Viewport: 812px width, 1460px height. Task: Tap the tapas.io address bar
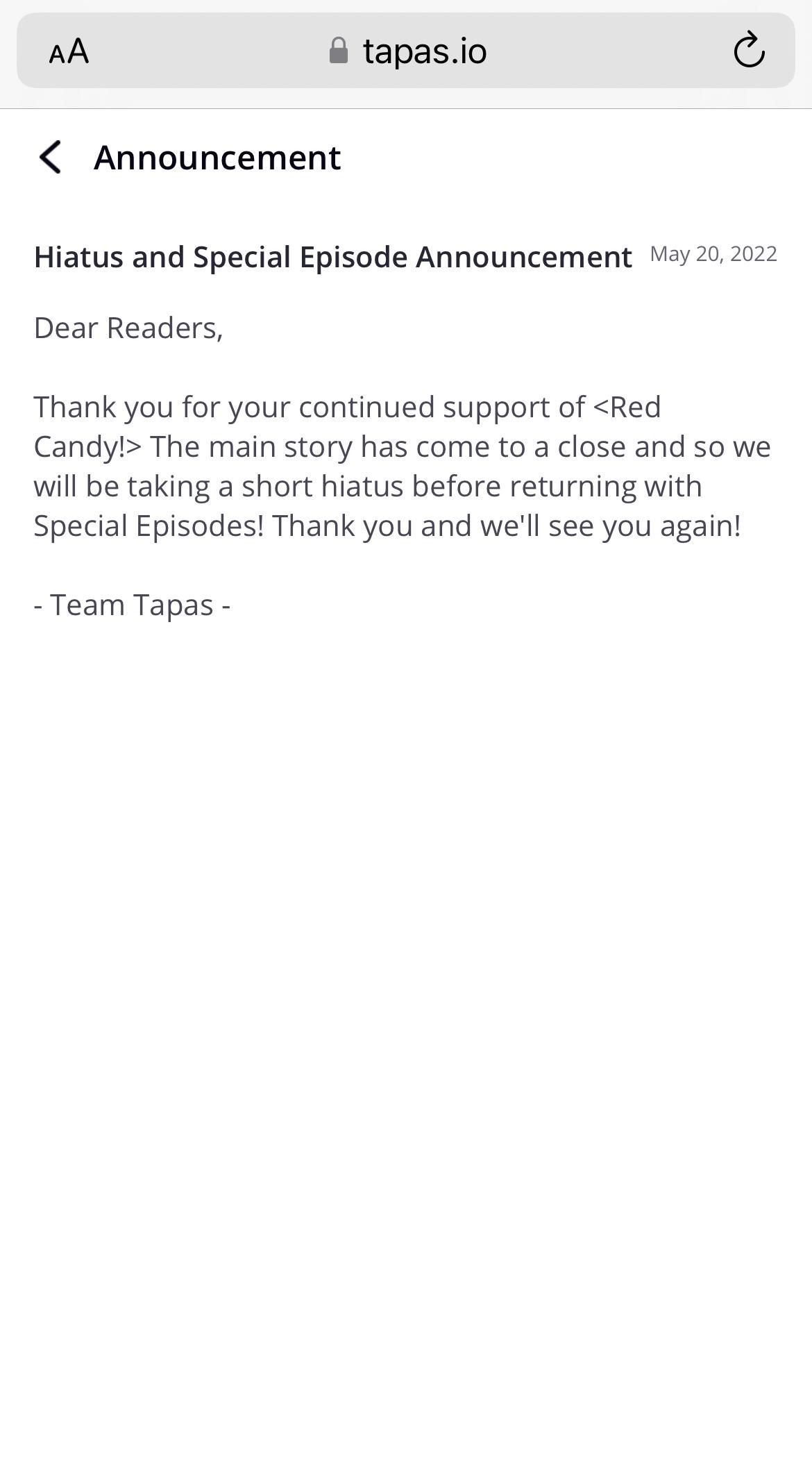[408, 51]
